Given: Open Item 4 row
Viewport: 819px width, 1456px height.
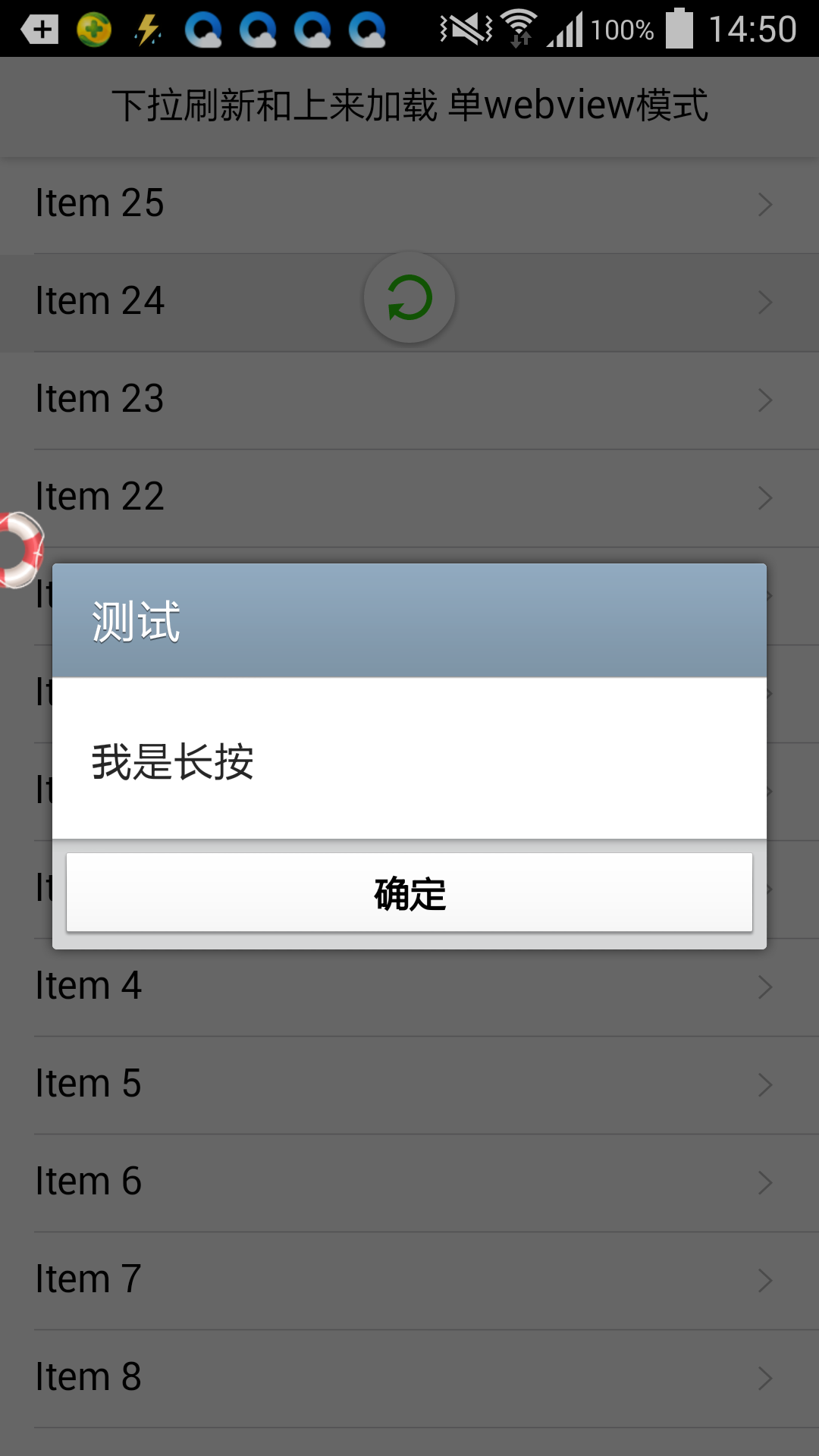Looking at the screenshot, I should point(409,987).
